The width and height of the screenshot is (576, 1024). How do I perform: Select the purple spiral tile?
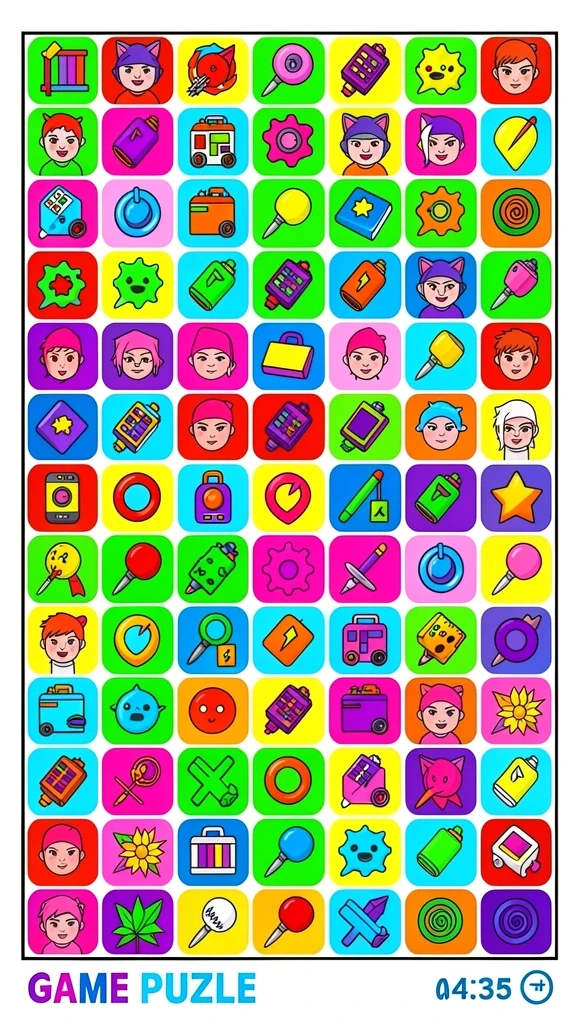516,921
